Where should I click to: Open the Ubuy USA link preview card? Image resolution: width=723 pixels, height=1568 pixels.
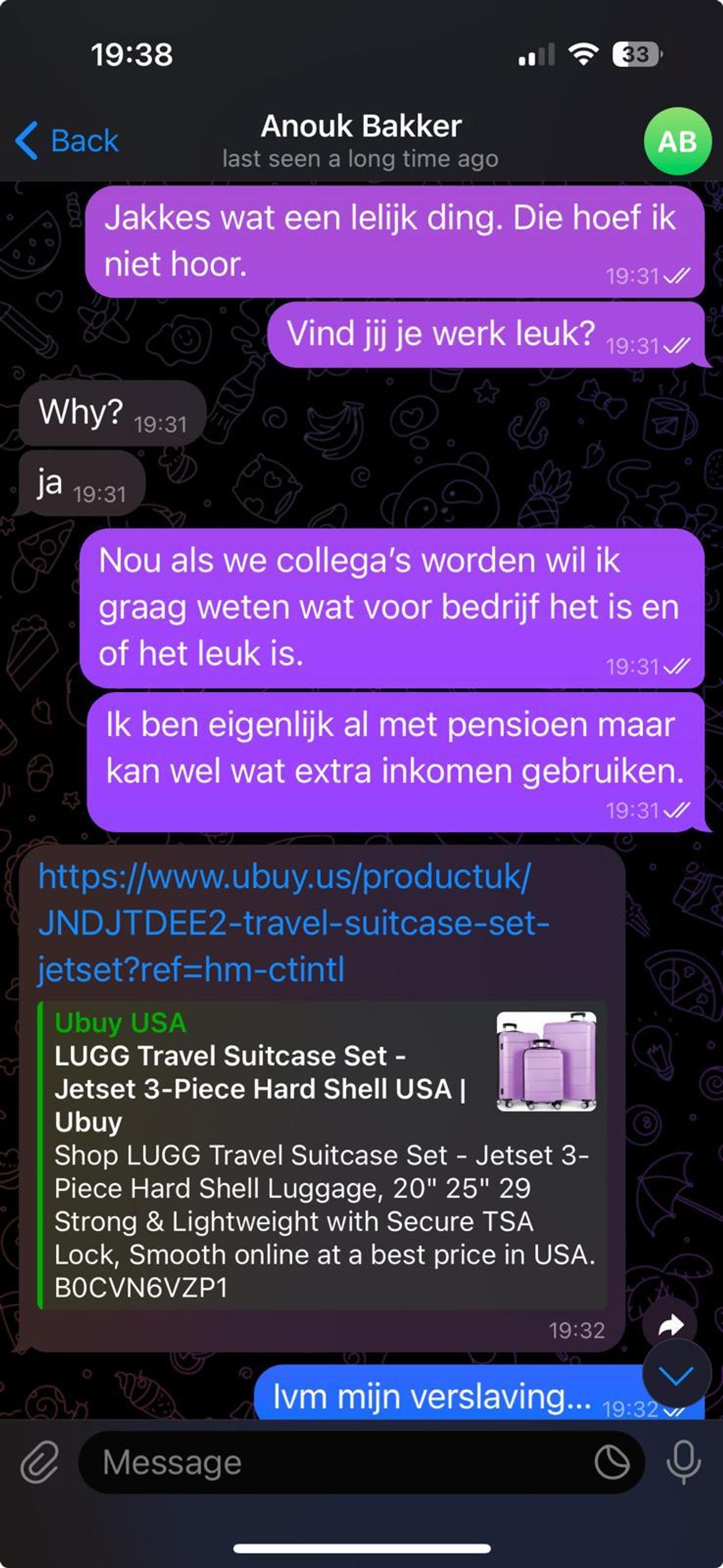pyautogui.click(x=321, y=1155)
